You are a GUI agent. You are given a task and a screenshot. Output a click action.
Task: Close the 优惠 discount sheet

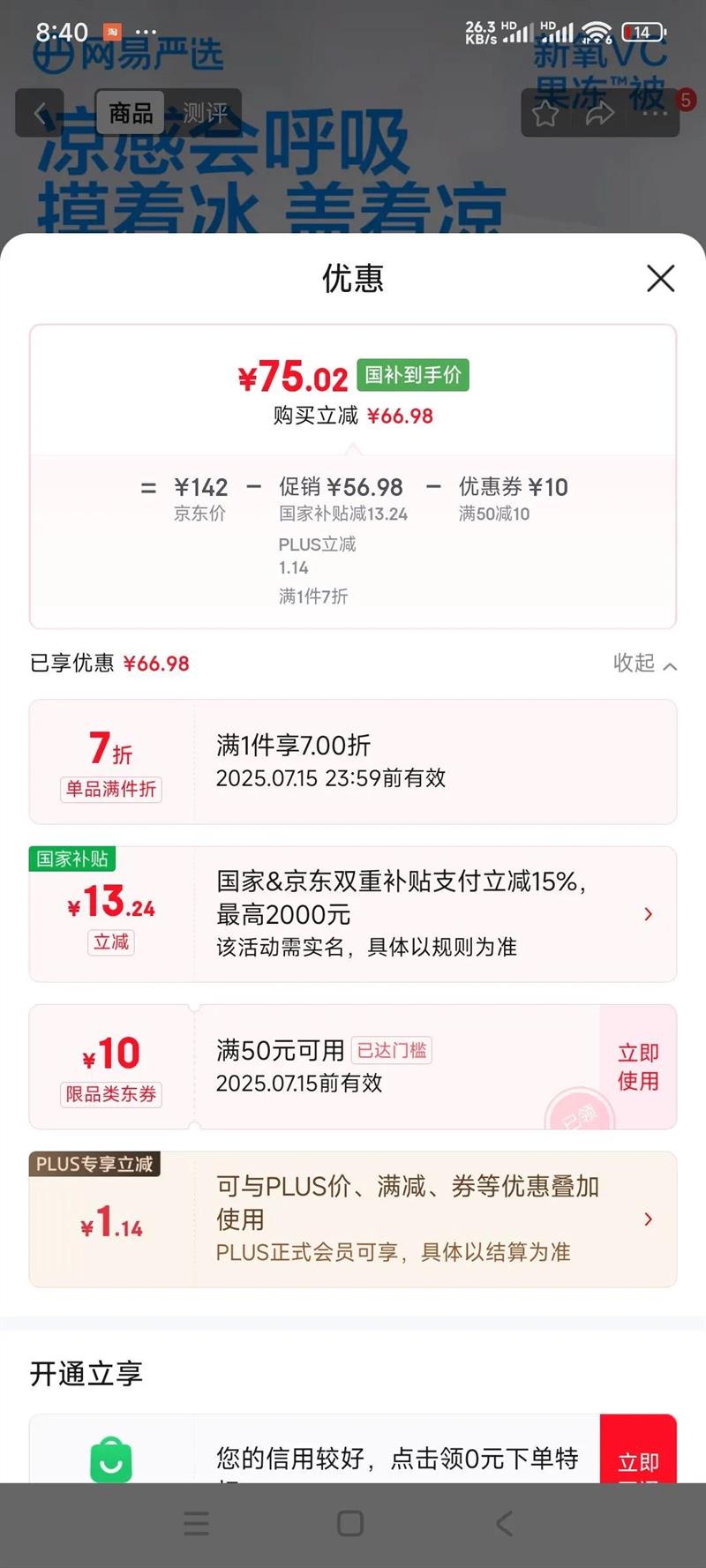(x=660, y=279)
